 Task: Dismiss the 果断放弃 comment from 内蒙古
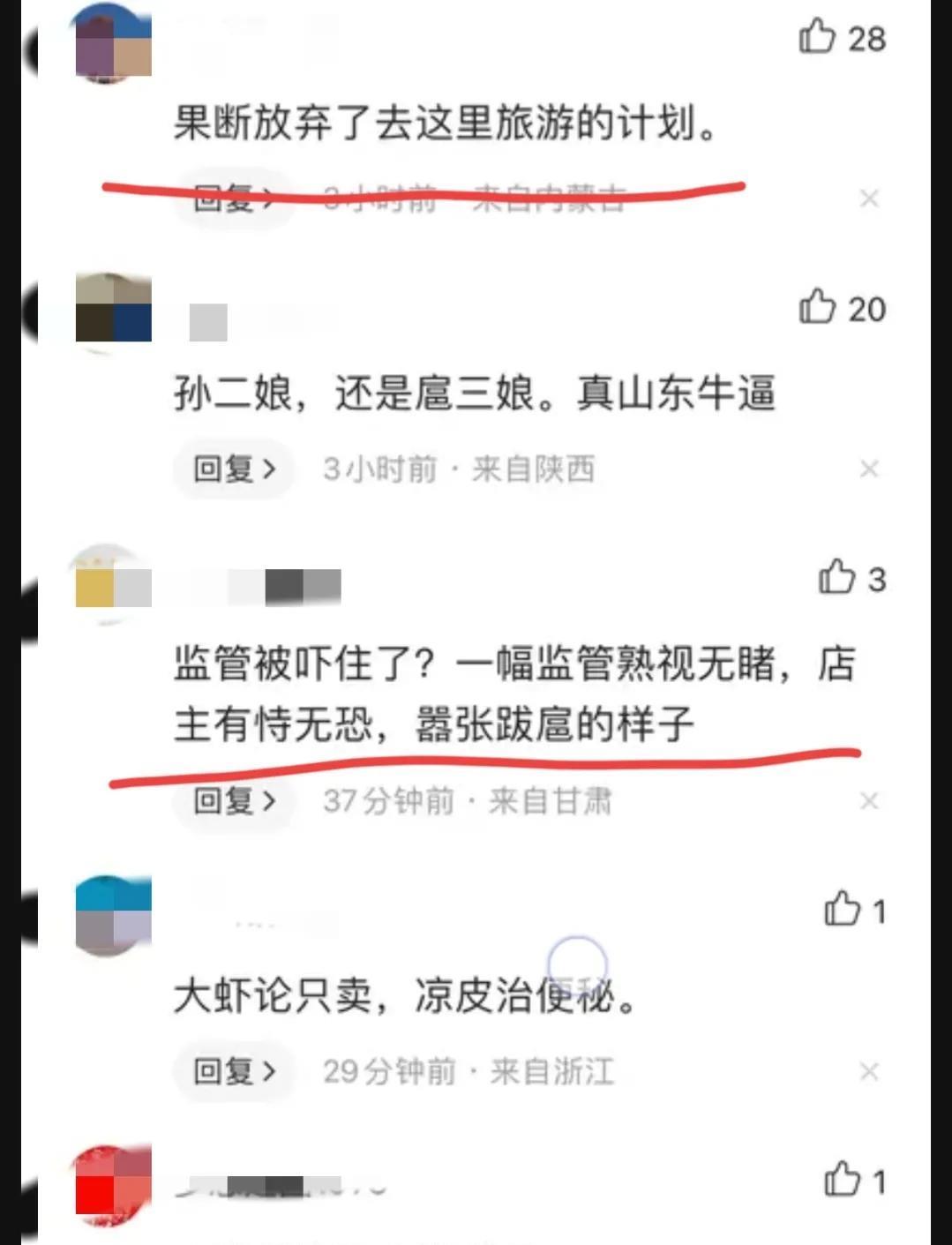[x=869, y=199]
